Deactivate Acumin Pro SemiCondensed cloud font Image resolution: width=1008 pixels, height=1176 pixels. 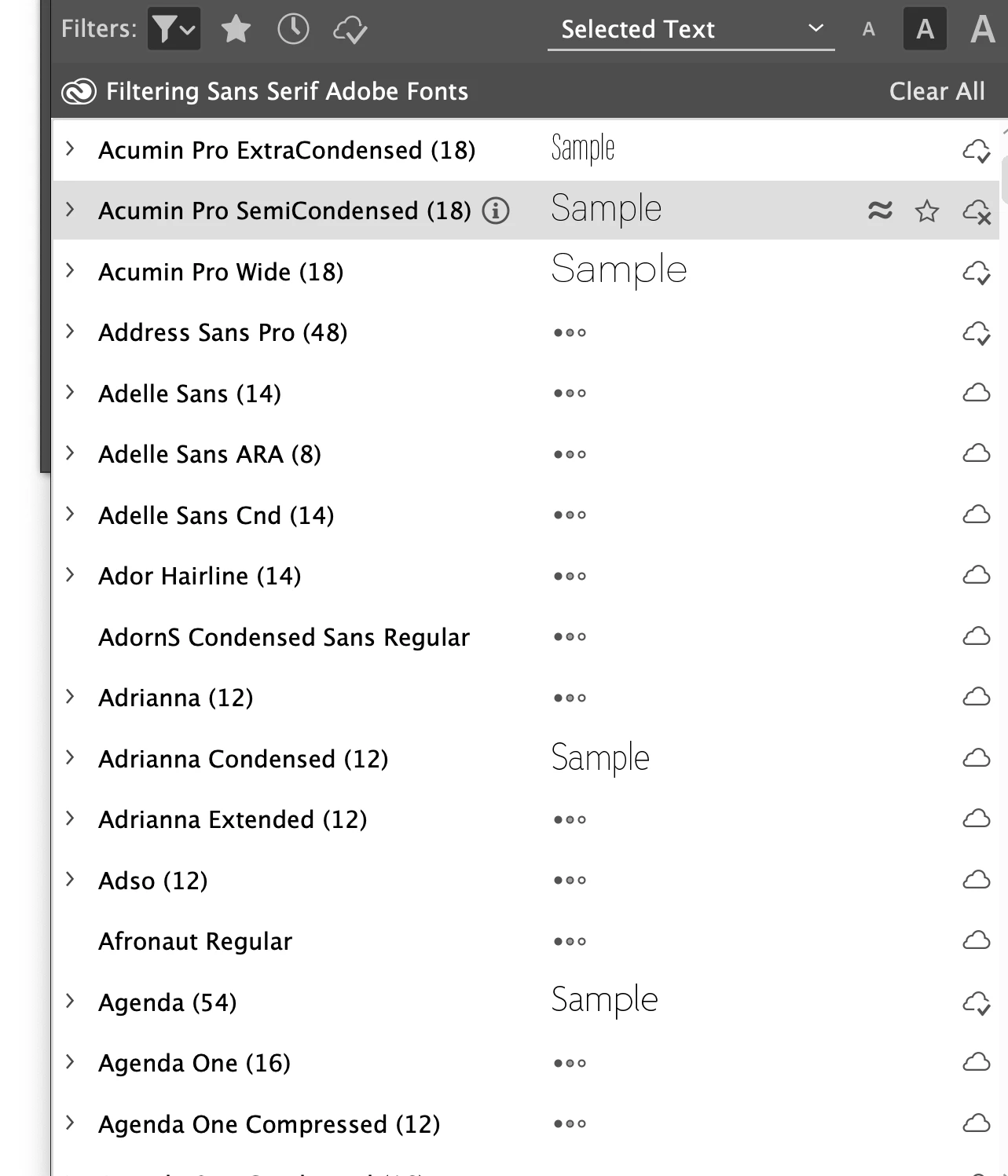[977, 211]
